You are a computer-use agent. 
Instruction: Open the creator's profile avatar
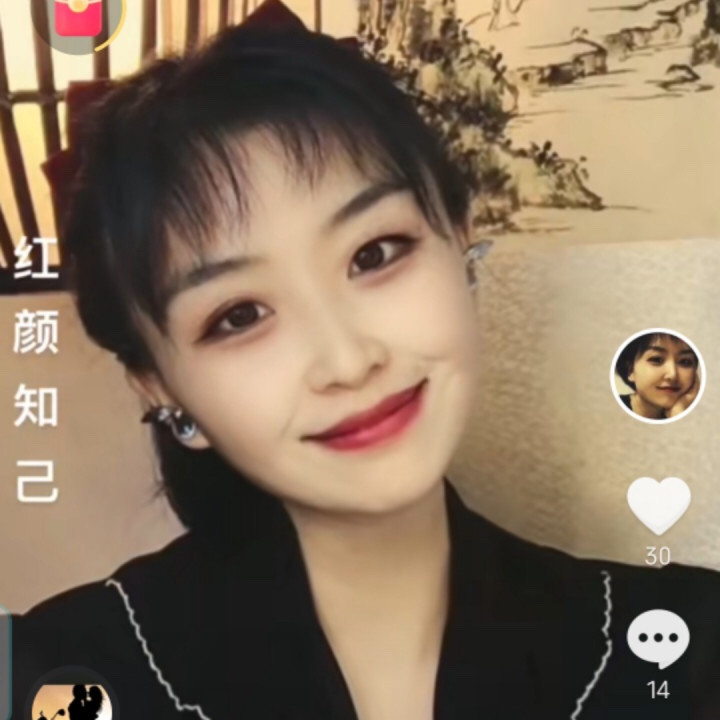point(657,376)
